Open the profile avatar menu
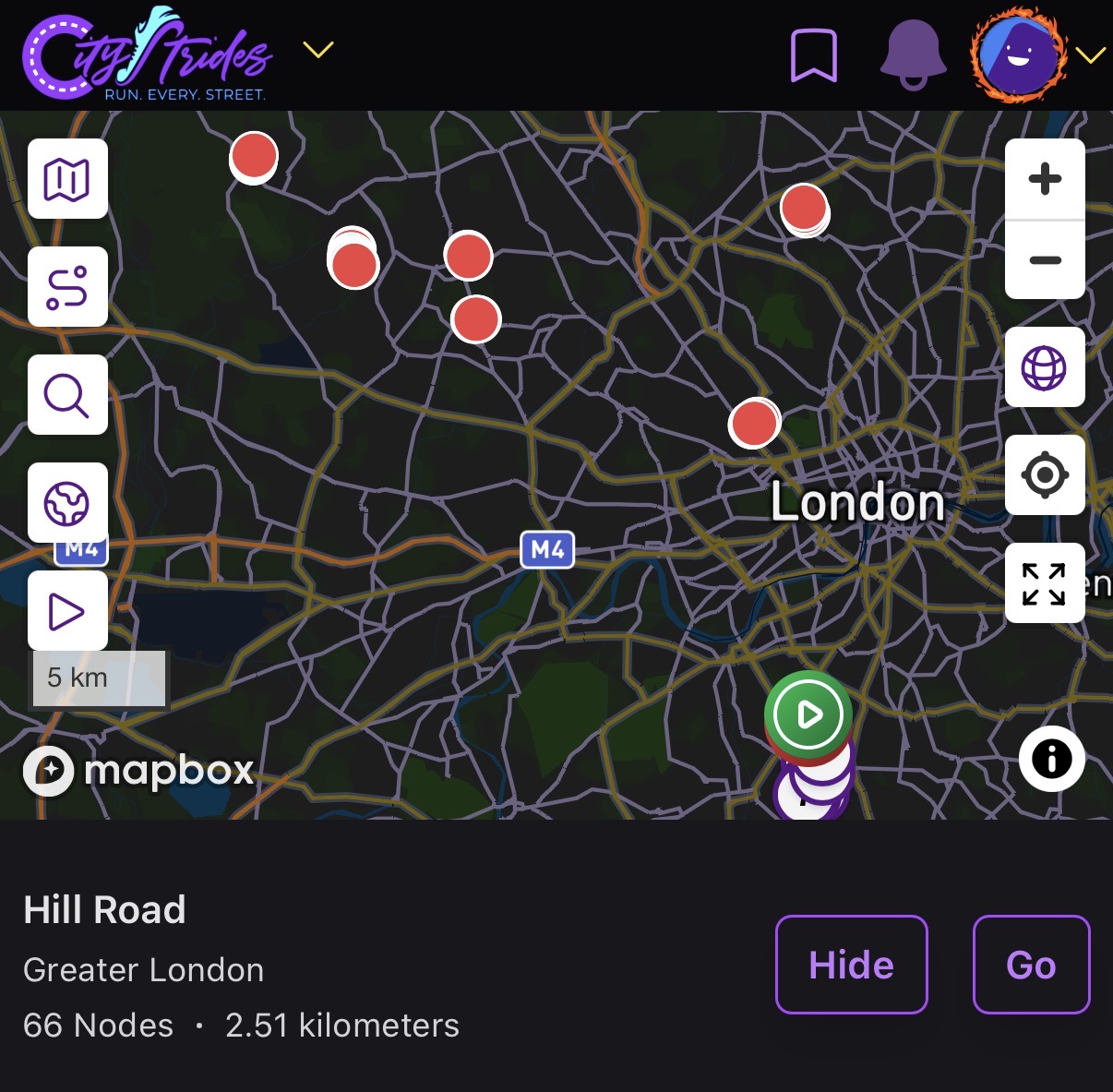The width and height of the screenshot is (1113, 1092). 1018,55
